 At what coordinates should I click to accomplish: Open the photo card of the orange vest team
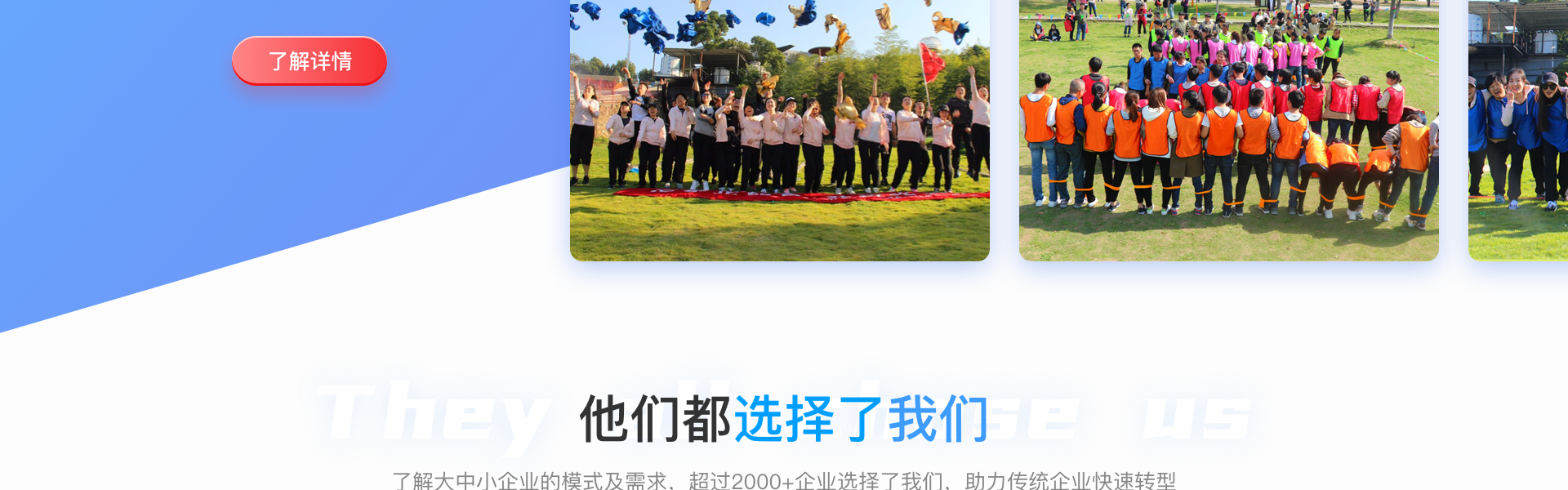pyautogui.click(x=1228, y=131)
